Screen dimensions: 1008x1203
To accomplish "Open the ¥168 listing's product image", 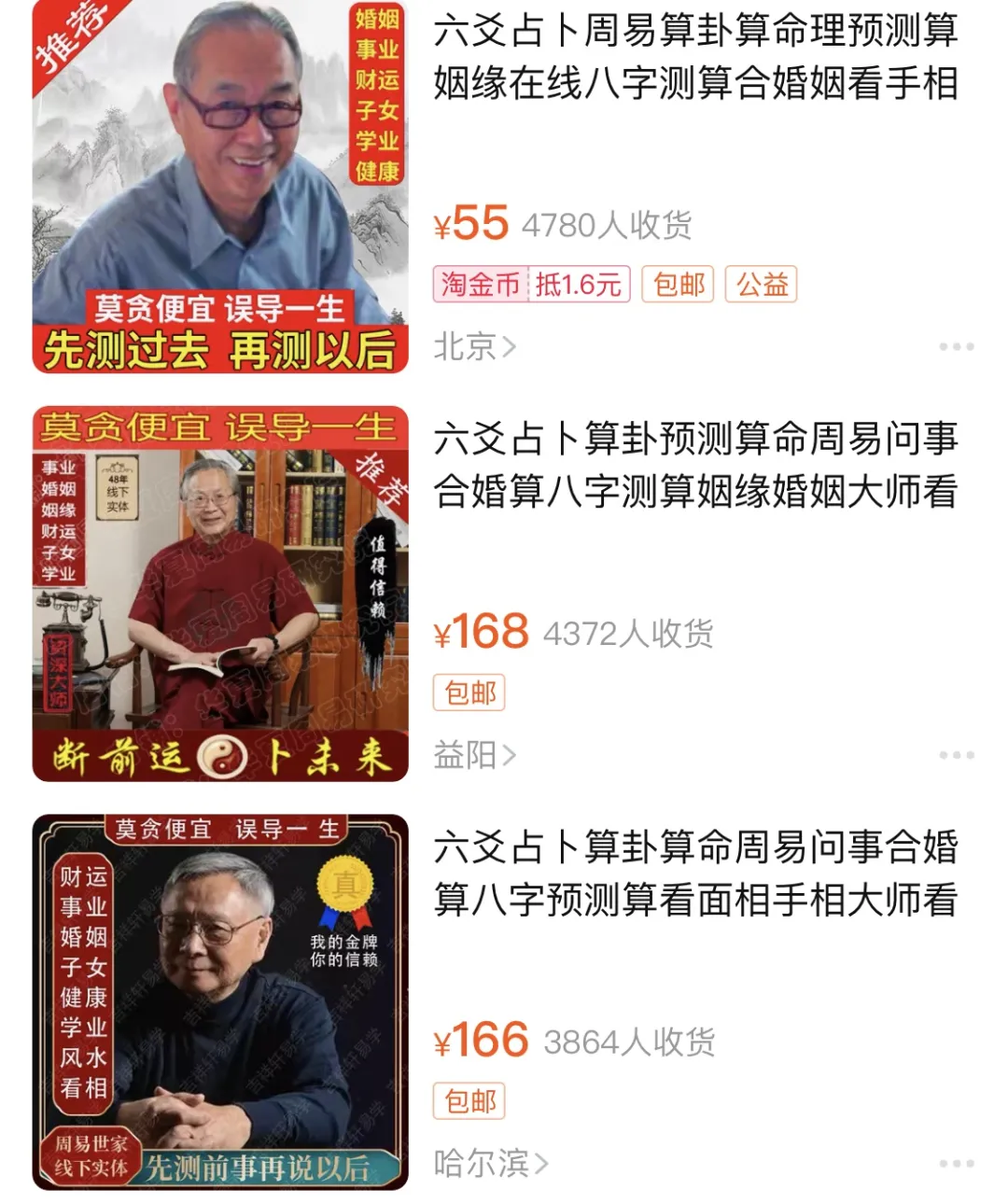I will [x=220, y=594].
